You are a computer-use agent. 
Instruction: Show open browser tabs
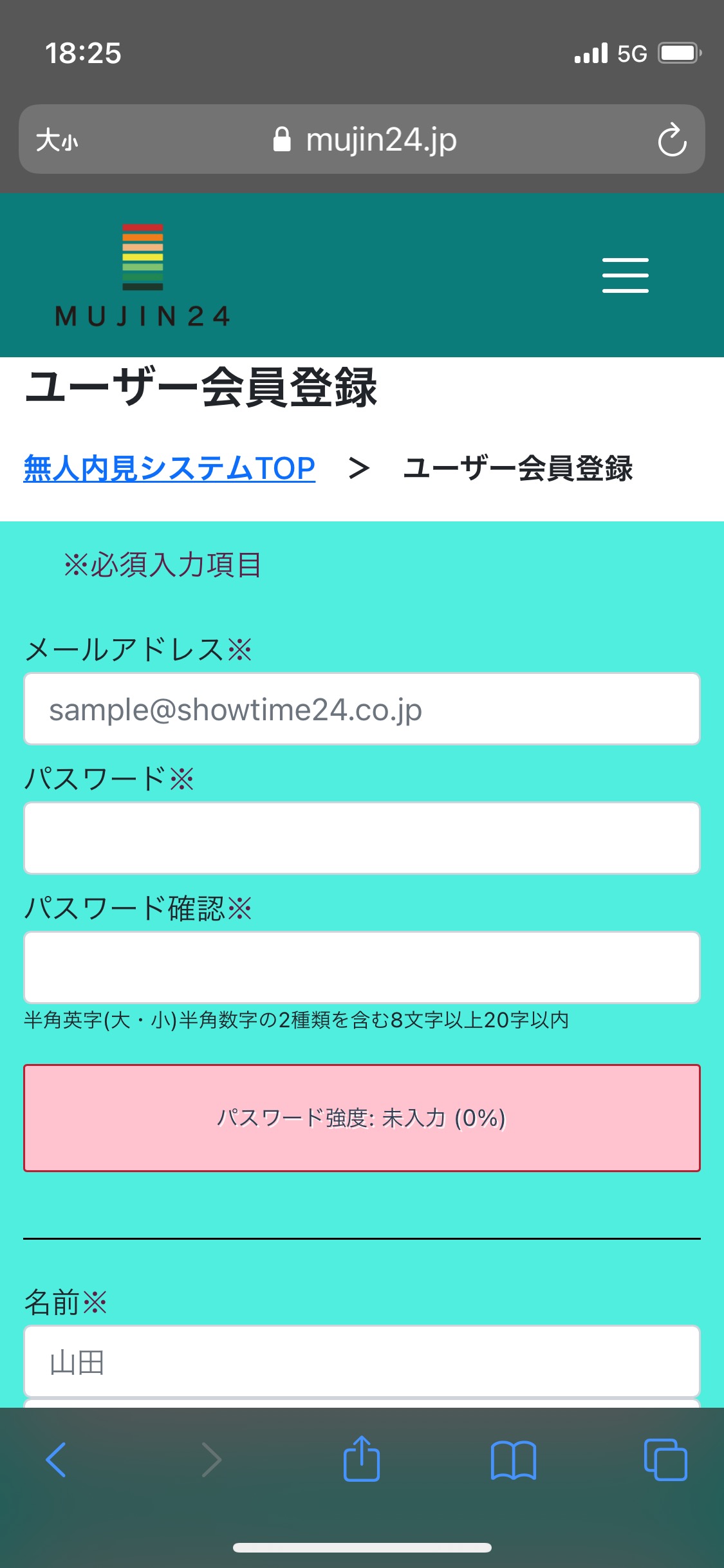(x=665, y=1459)
